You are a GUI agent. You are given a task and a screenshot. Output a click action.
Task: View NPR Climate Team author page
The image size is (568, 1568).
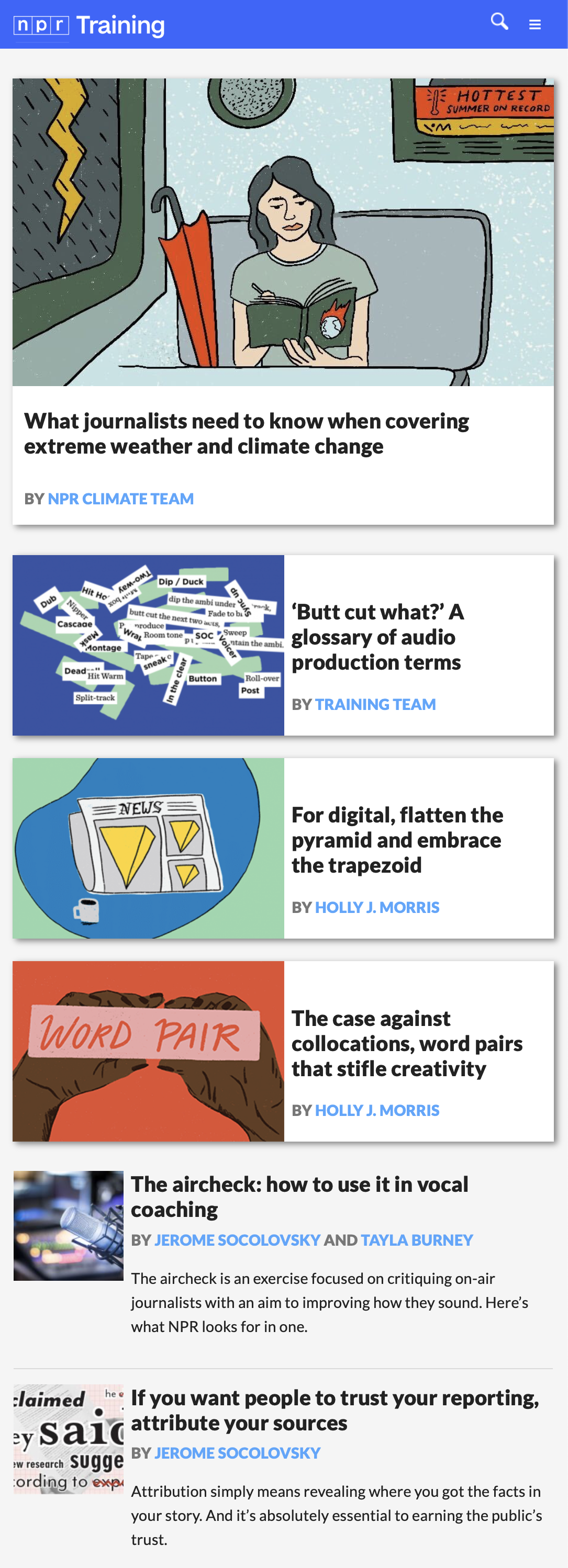click(120, 499)
